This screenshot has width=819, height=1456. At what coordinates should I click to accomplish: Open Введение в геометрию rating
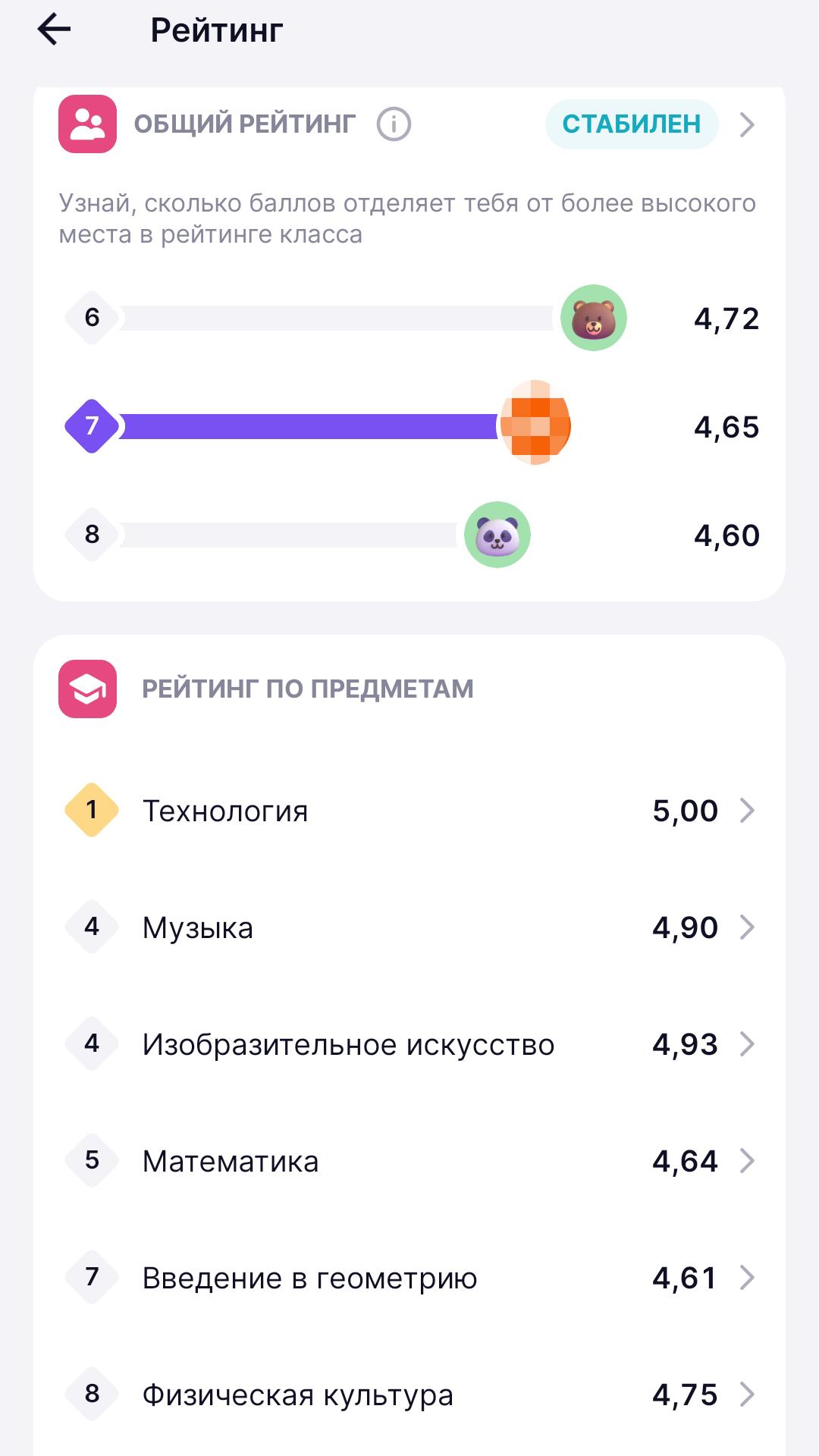409,1278
